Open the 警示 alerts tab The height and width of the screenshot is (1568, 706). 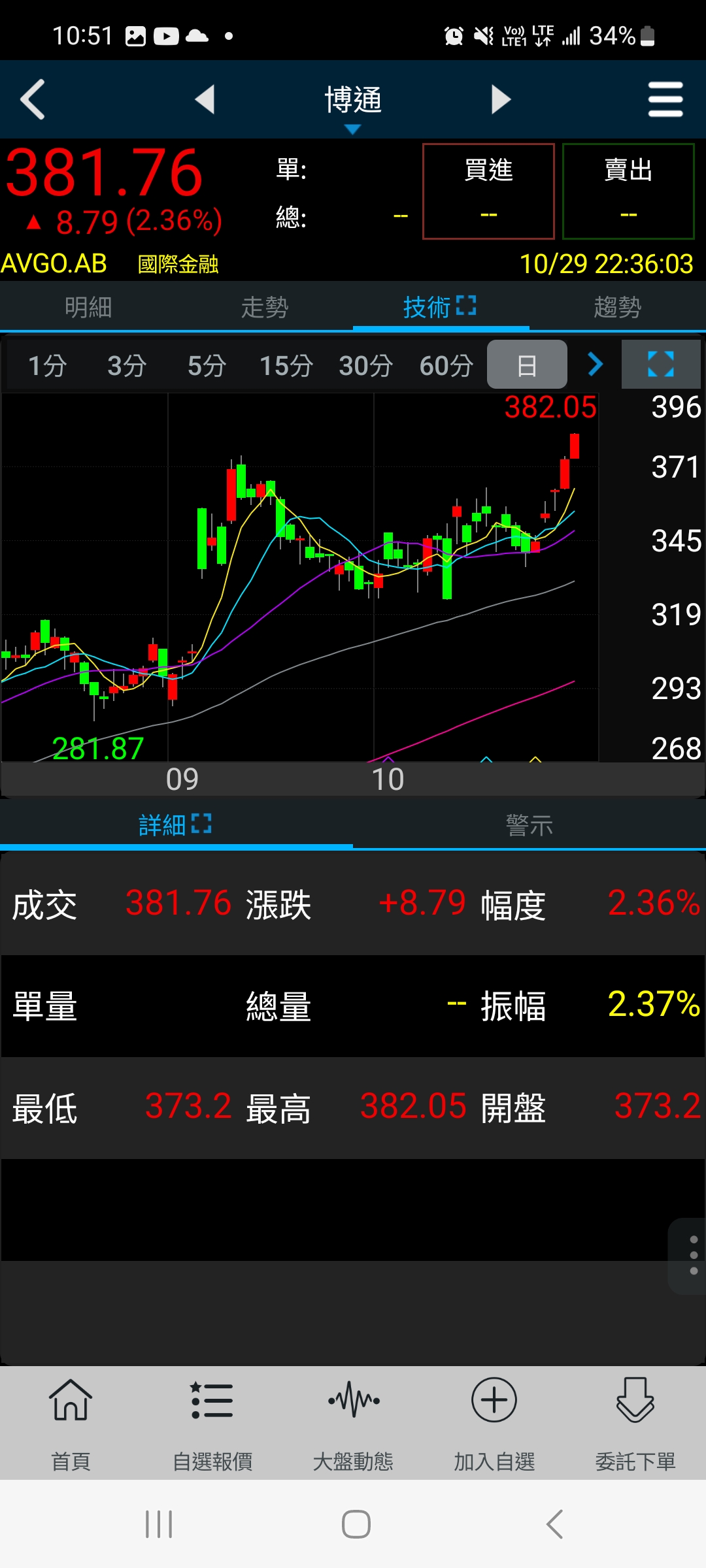[529, 825]
